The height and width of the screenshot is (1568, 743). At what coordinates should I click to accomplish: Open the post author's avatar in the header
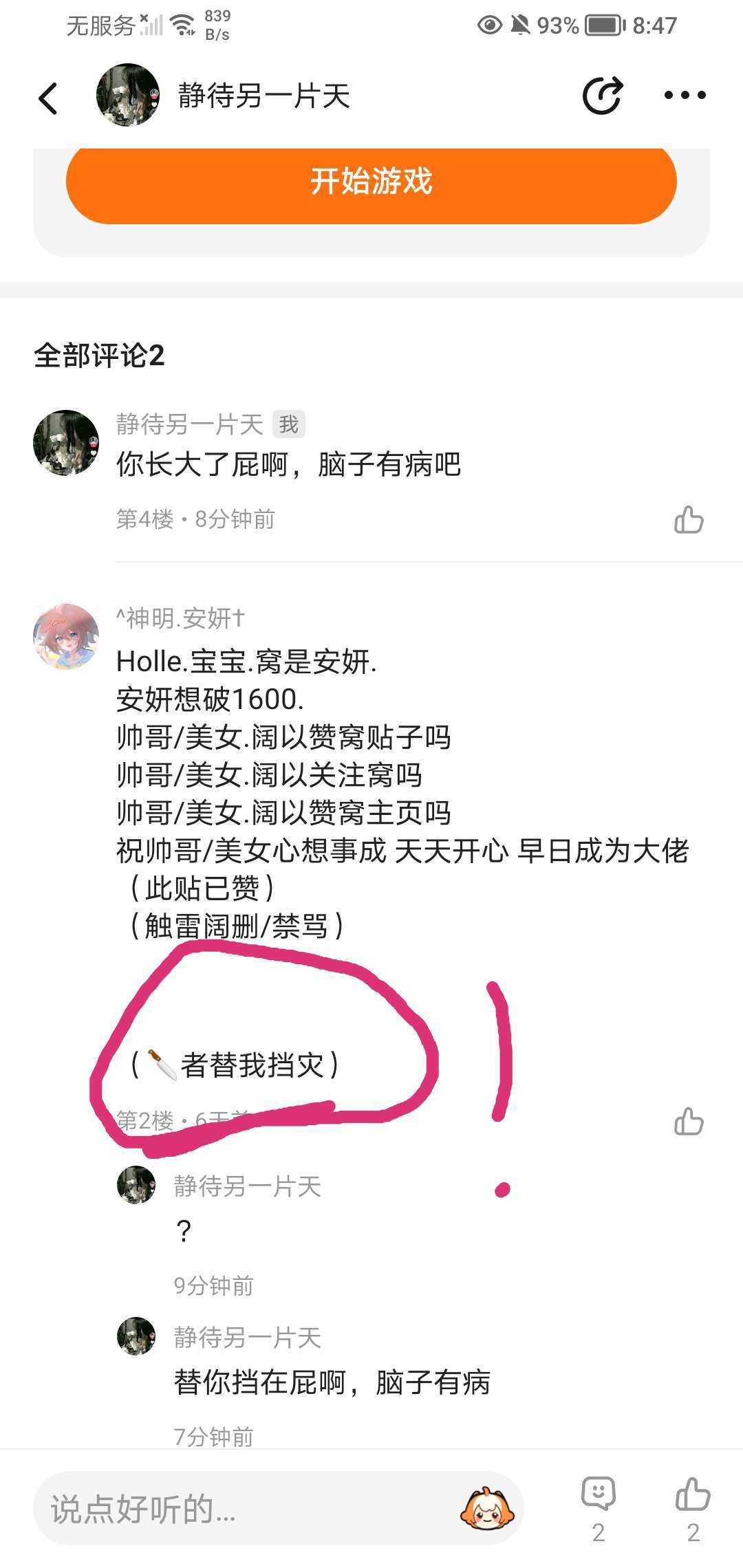(128, 96)
